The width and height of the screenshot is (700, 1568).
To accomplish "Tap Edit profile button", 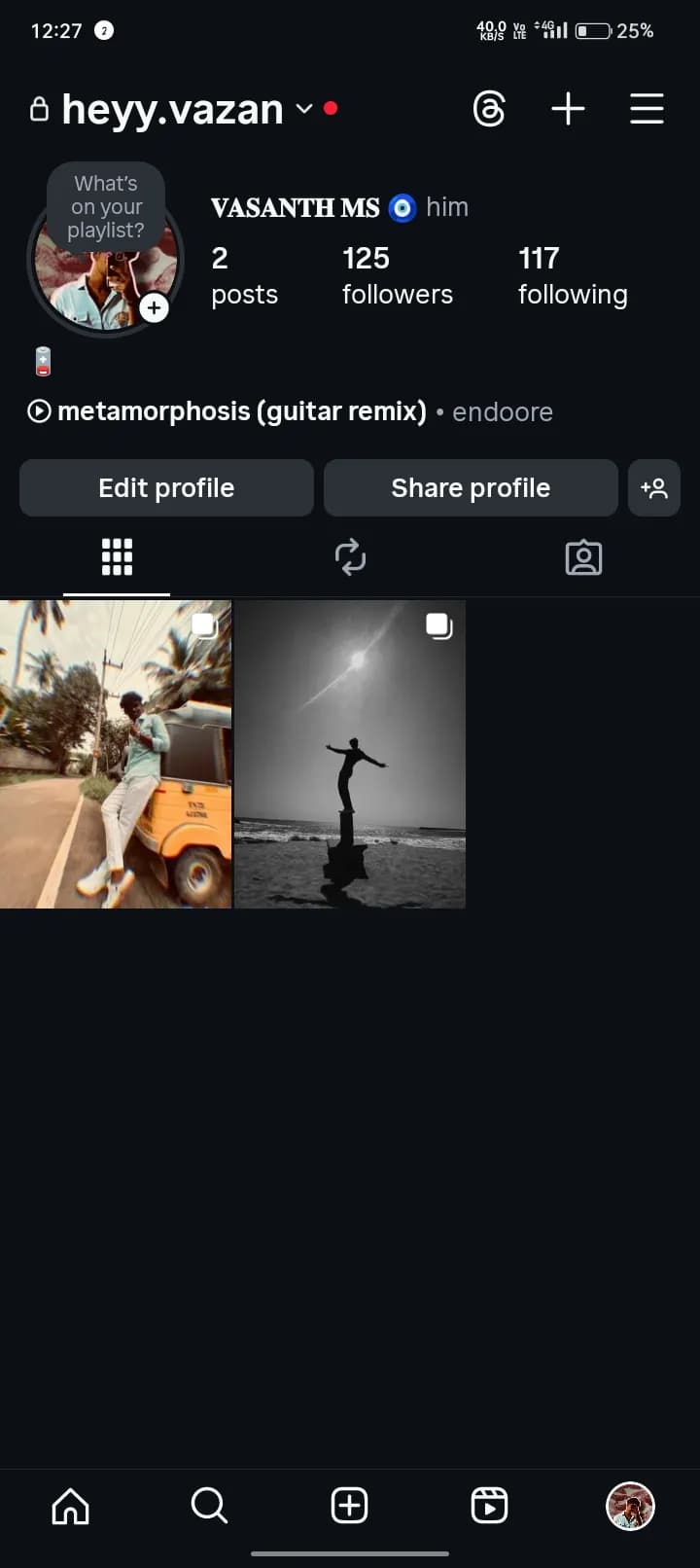I will 166,487.
